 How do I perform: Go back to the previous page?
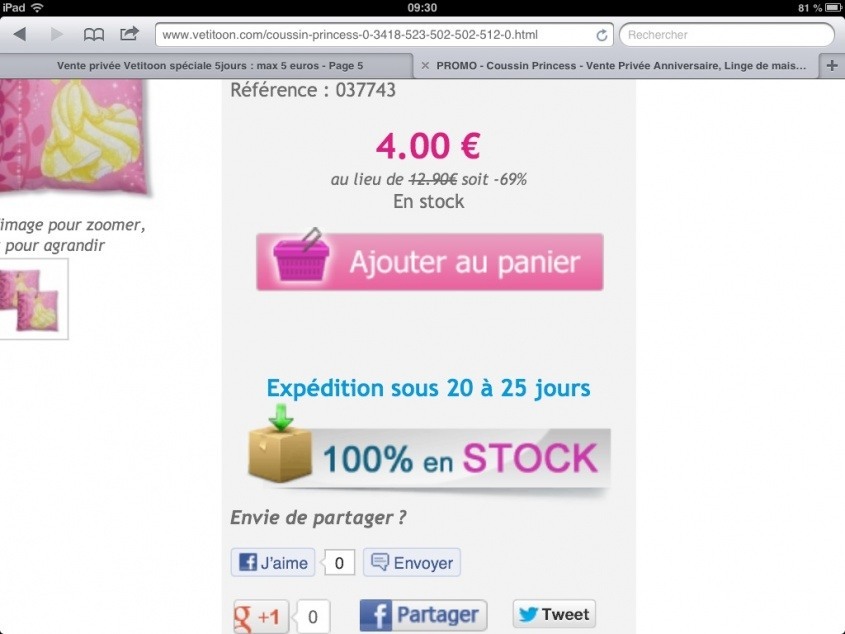[x=20, y=35]
